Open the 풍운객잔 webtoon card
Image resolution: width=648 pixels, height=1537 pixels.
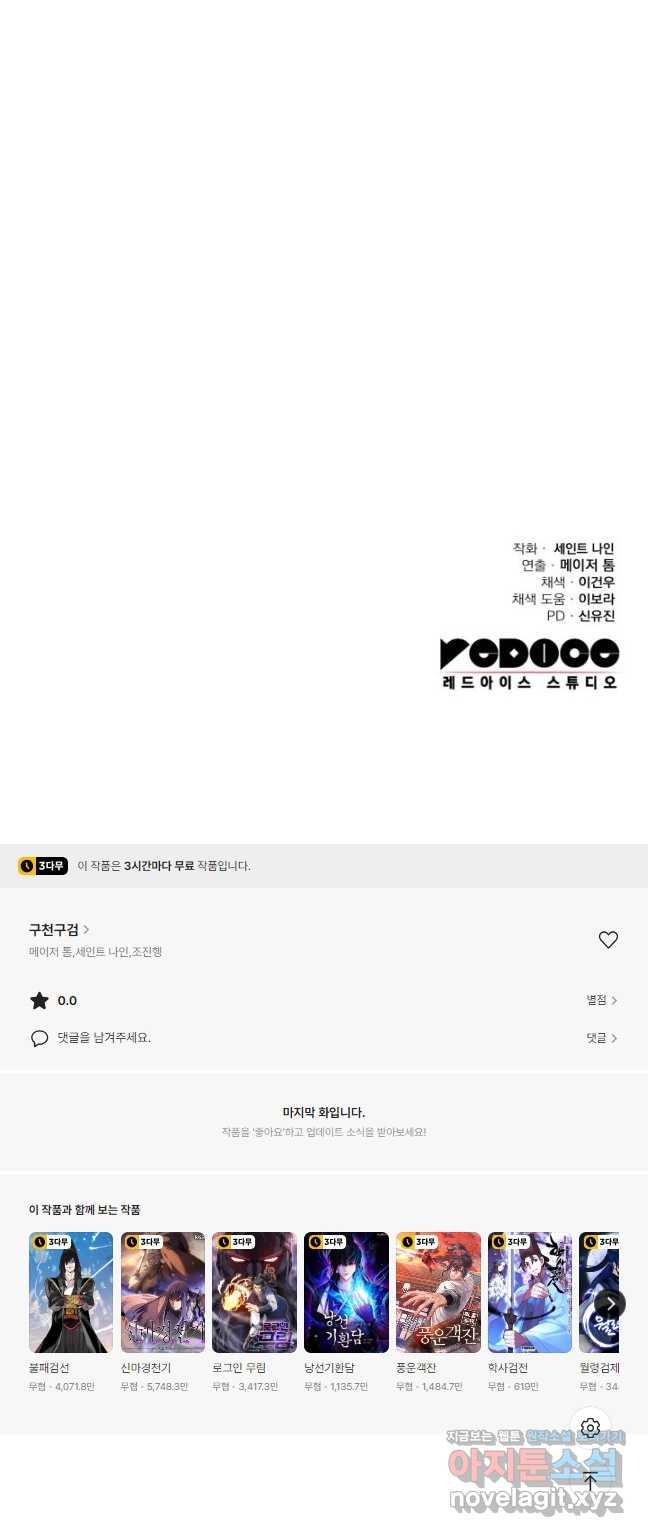[x=438, y=1292]
